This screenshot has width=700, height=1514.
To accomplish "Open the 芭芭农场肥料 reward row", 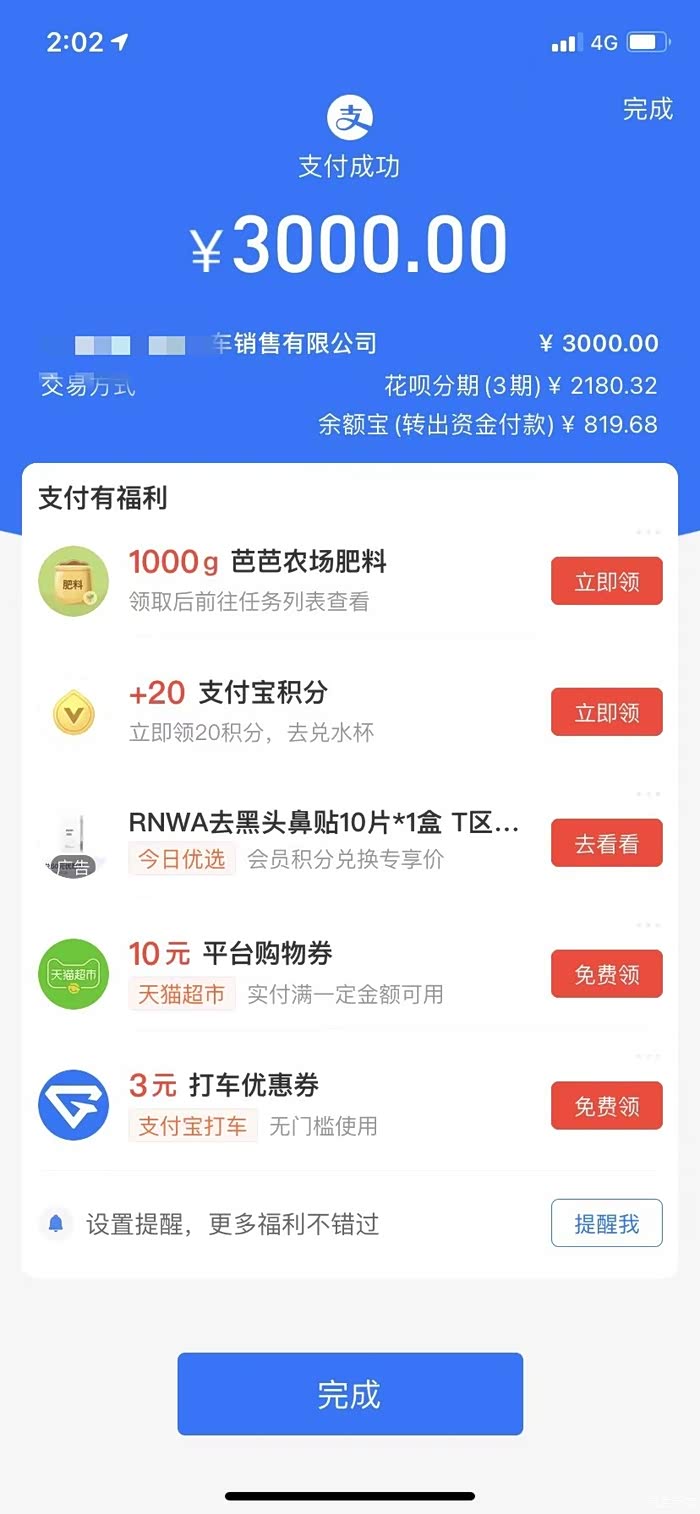I will tap(300, 579).
